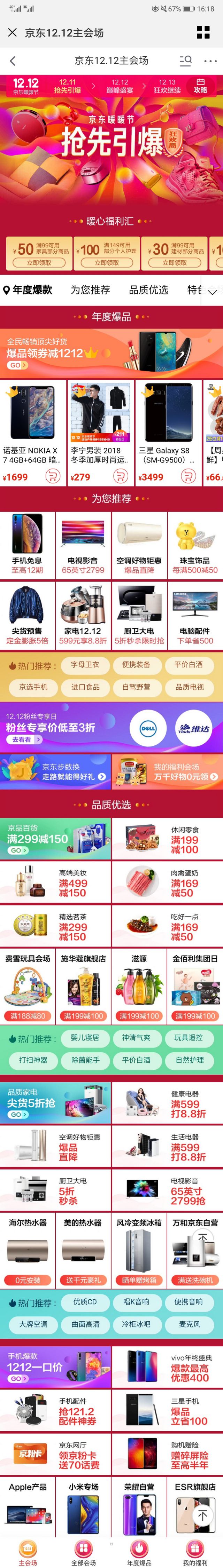Open 海尔热水器 store tile
Screen dimensions: 223x1568
pyautogui.click(x=28, y=1241)
